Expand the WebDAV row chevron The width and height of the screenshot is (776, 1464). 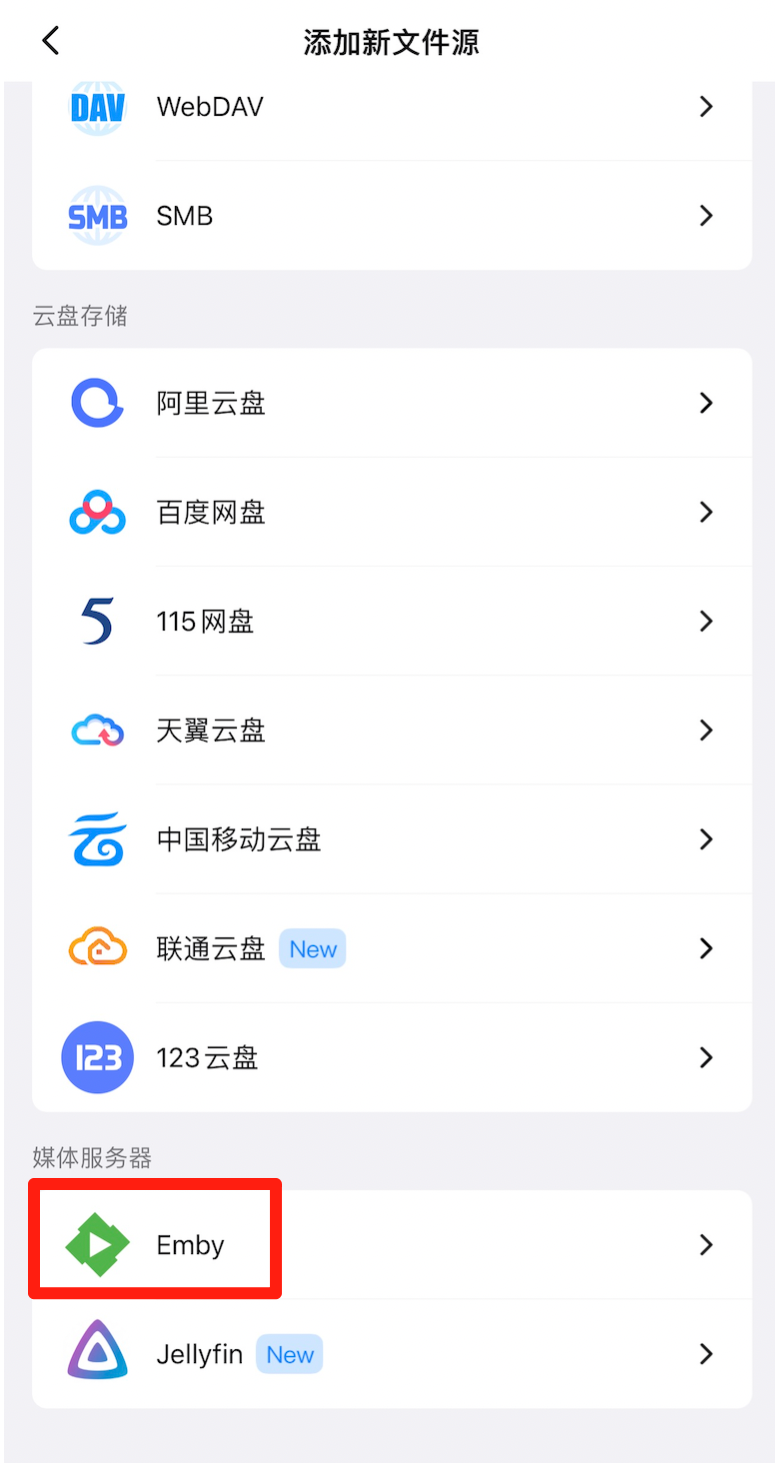pyautogui.click(x=706, y=106)
